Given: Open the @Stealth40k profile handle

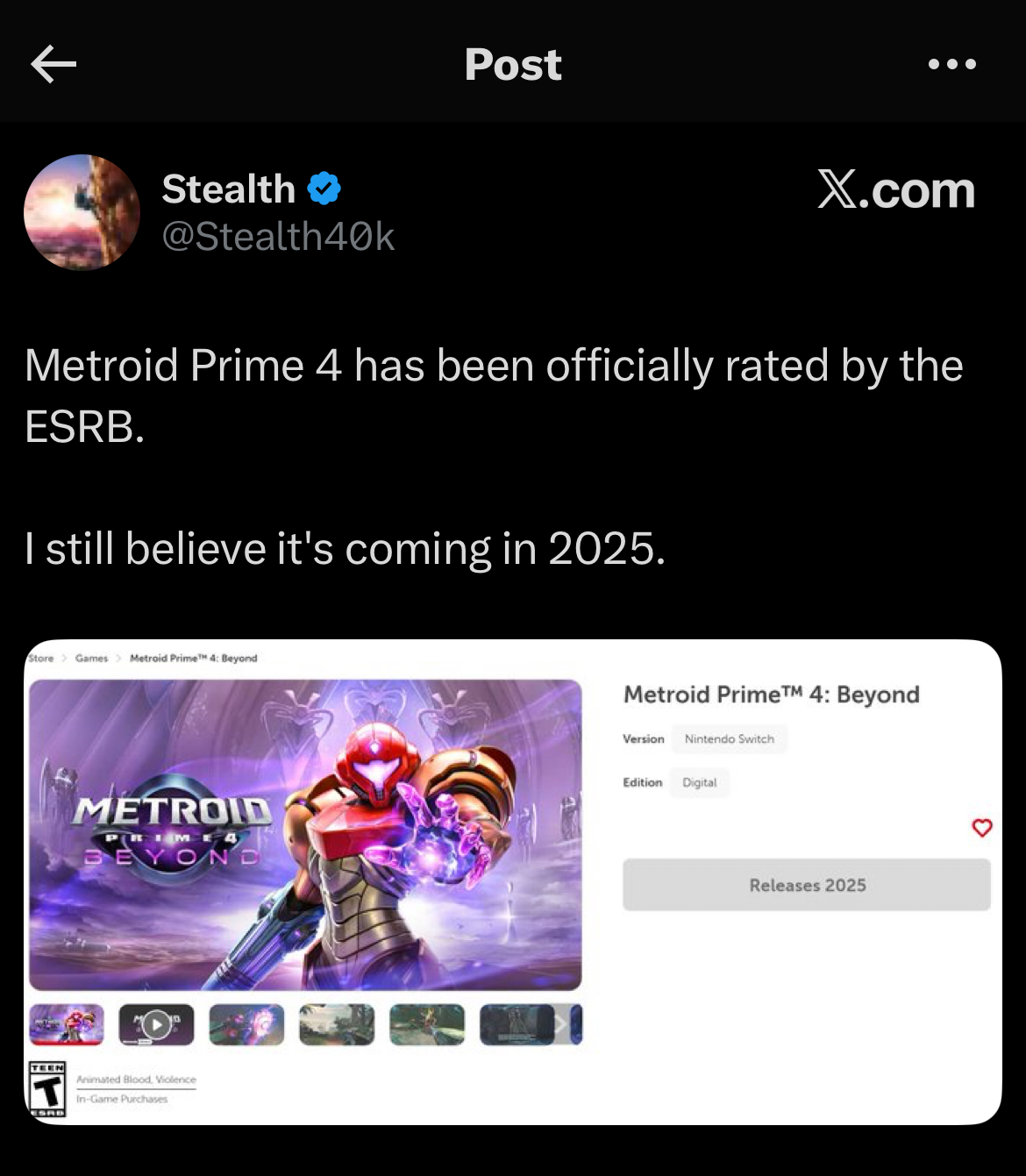Looking at the screenshot, I should point(279,237).
